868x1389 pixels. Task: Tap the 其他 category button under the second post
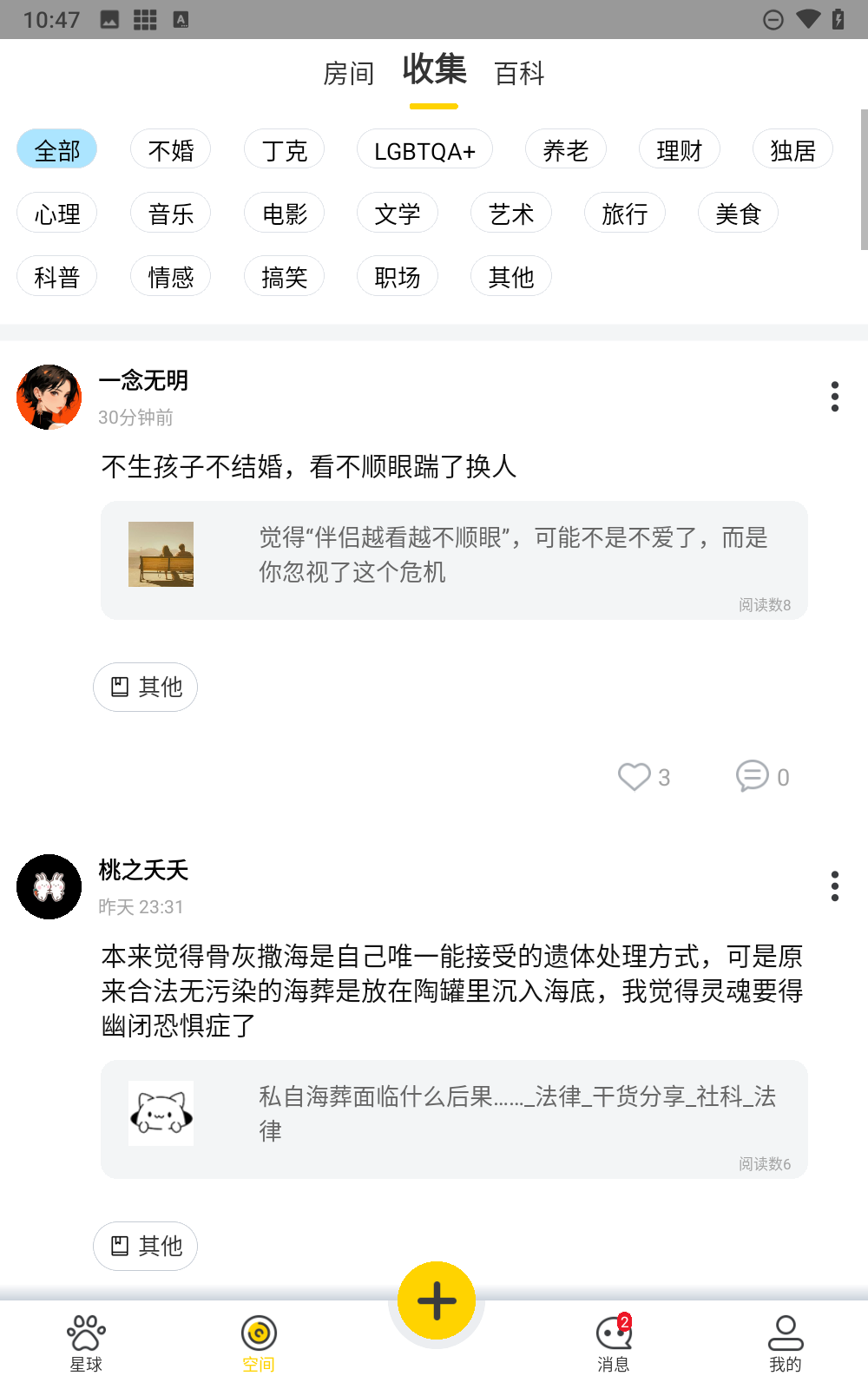pyautogui.click(x=145, y=1246)
